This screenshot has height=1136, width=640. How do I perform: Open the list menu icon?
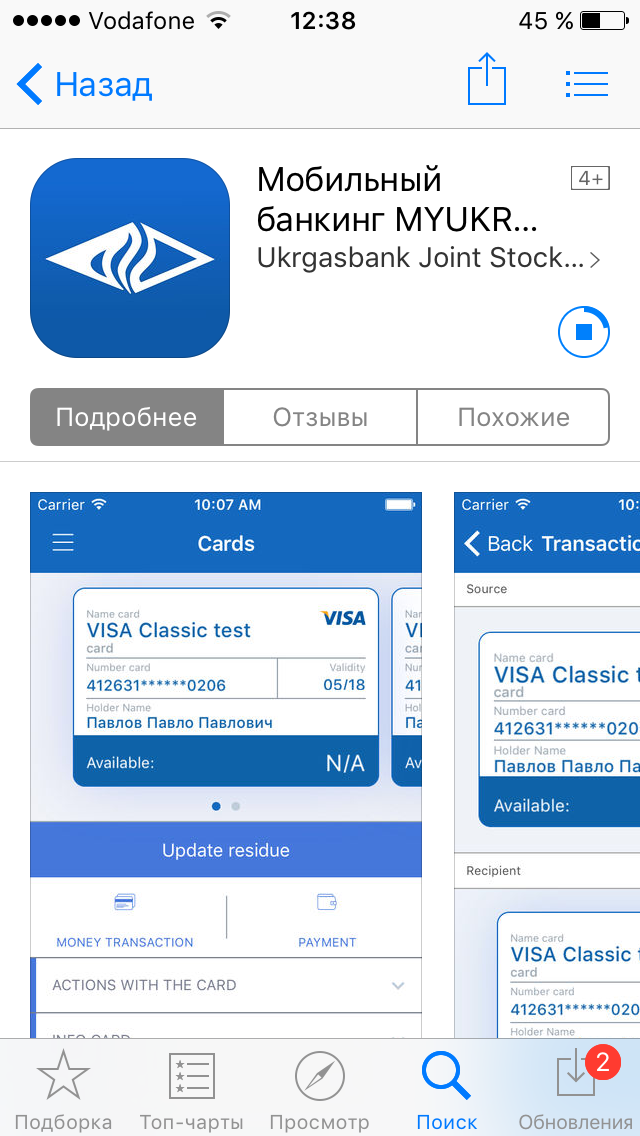click(586, 85)
